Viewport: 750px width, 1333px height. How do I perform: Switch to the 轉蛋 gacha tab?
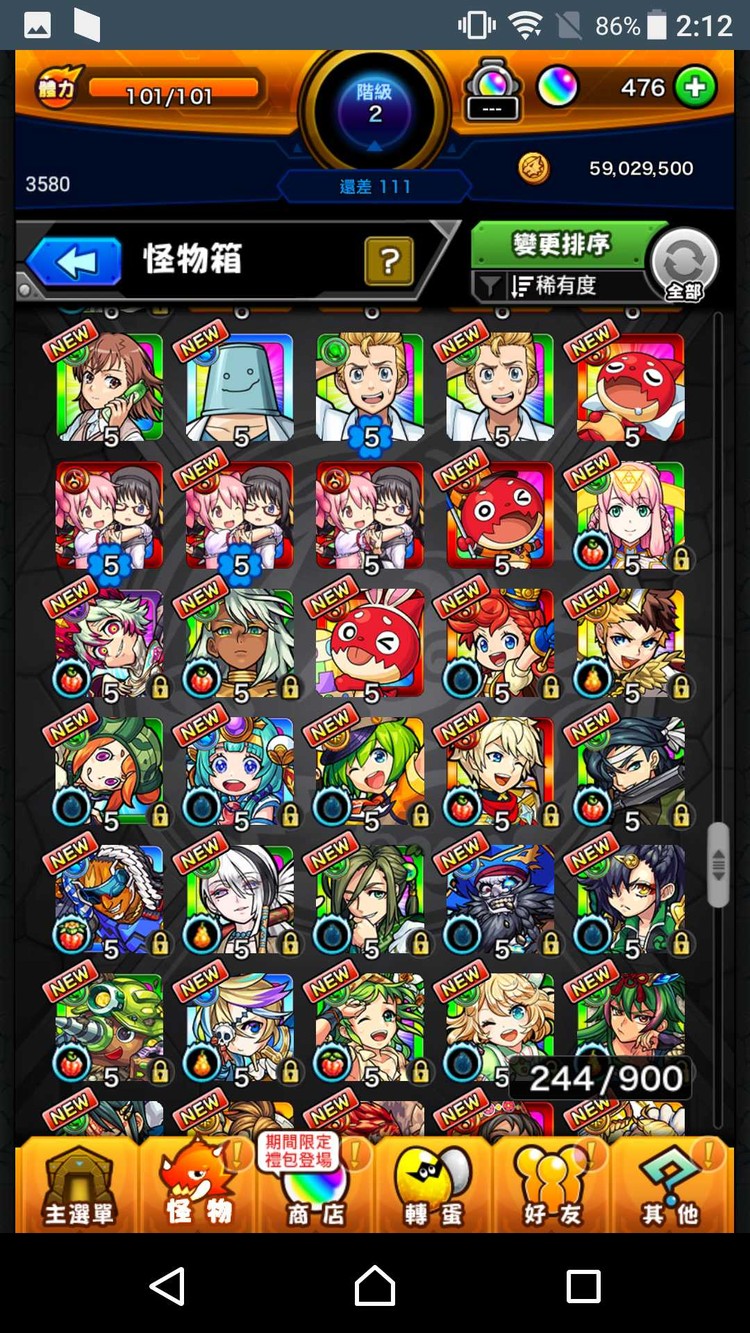[x=434, y=1186]
